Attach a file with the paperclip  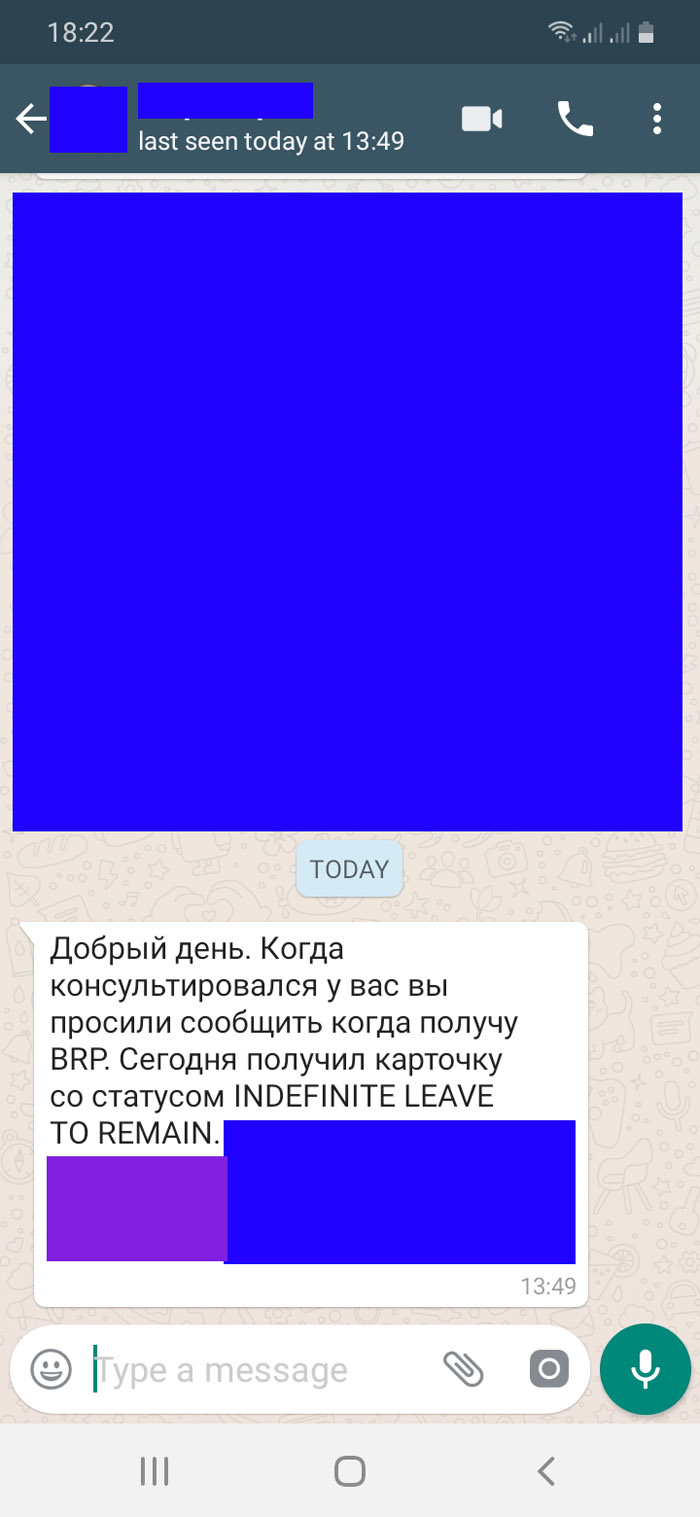pos(463,1368)
